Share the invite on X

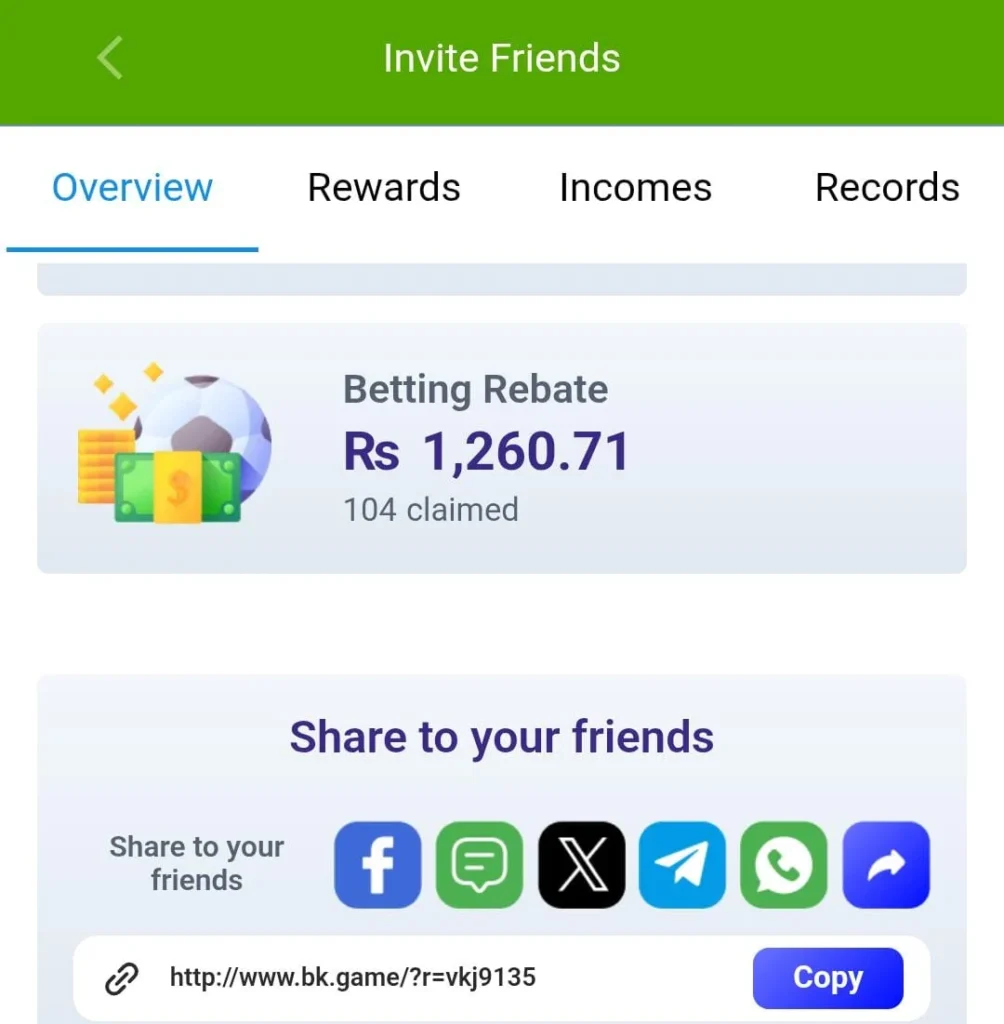click(582, 865)
